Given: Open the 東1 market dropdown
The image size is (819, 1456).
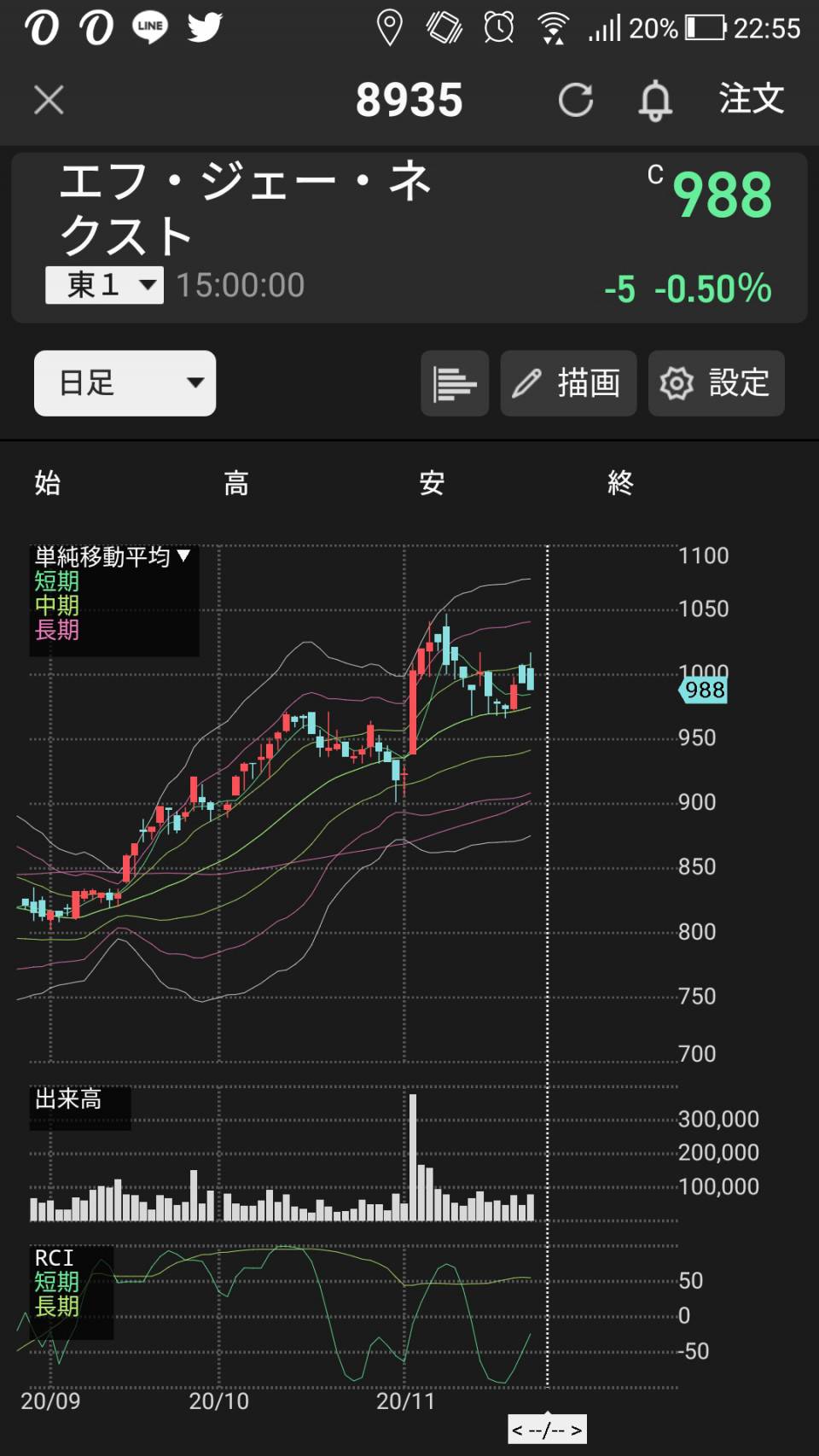Looking at the screenshot, I should [x=104, y=284].
